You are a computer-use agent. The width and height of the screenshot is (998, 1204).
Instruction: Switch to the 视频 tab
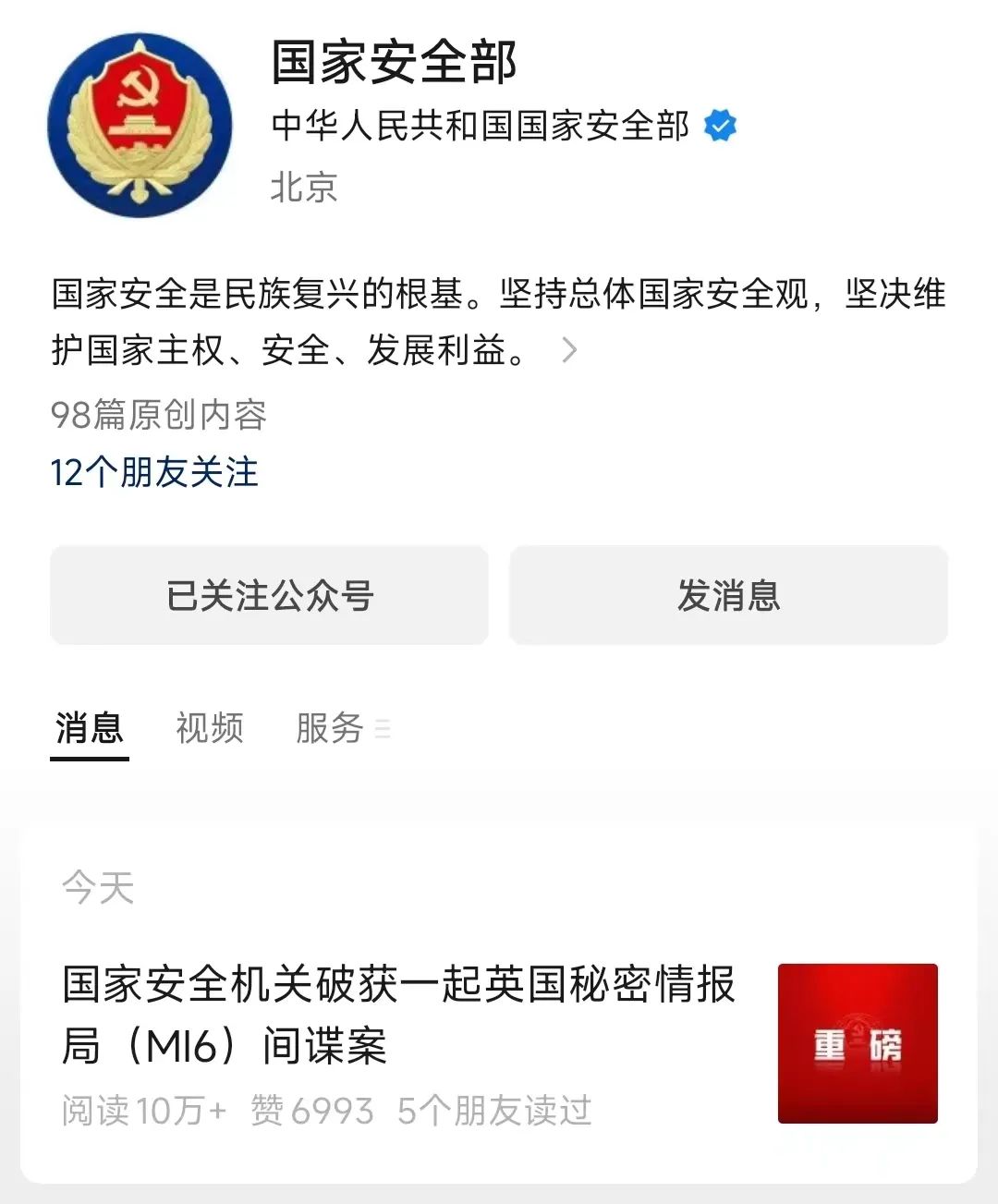point(210,728)
